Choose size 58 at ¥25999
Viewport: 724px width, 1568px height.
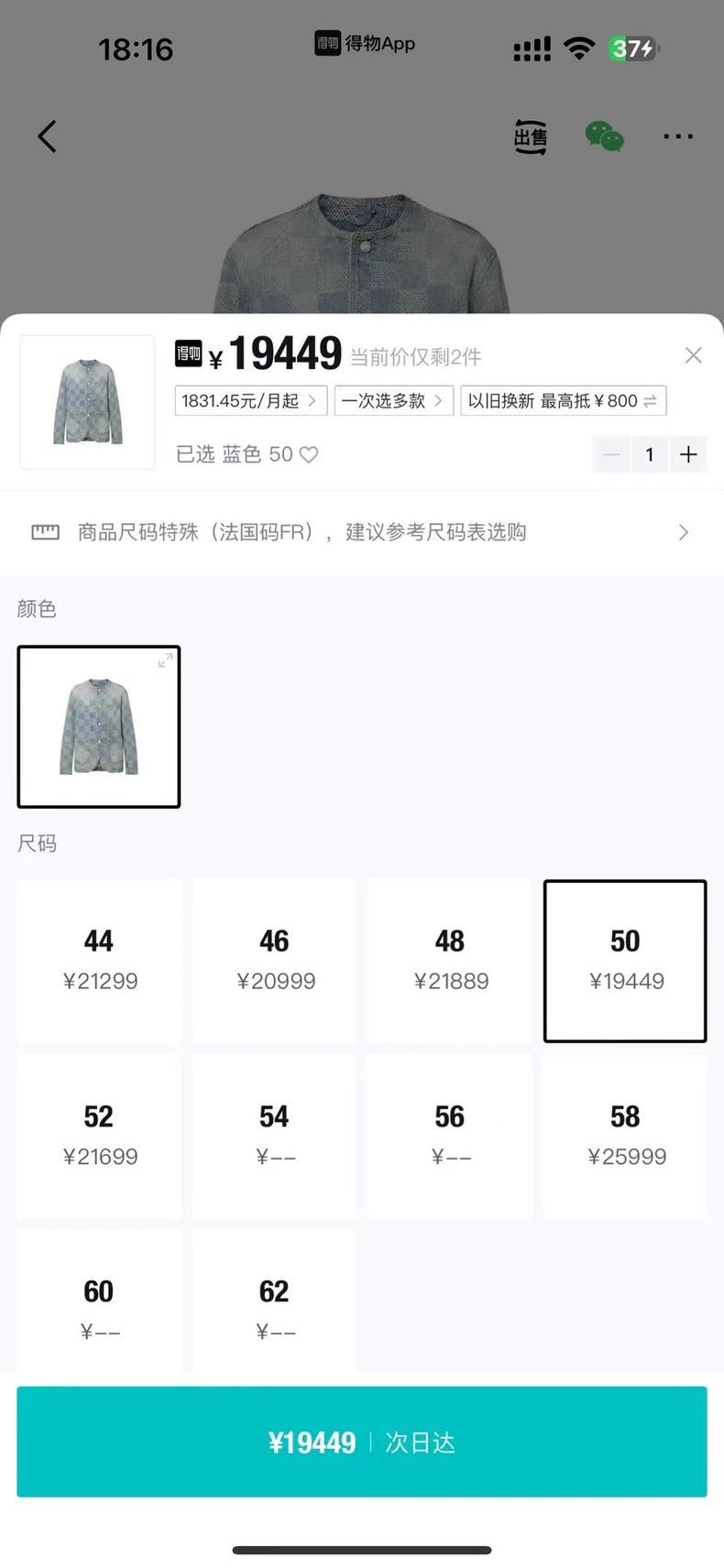pyautogui.click(x=625, y=1136)
